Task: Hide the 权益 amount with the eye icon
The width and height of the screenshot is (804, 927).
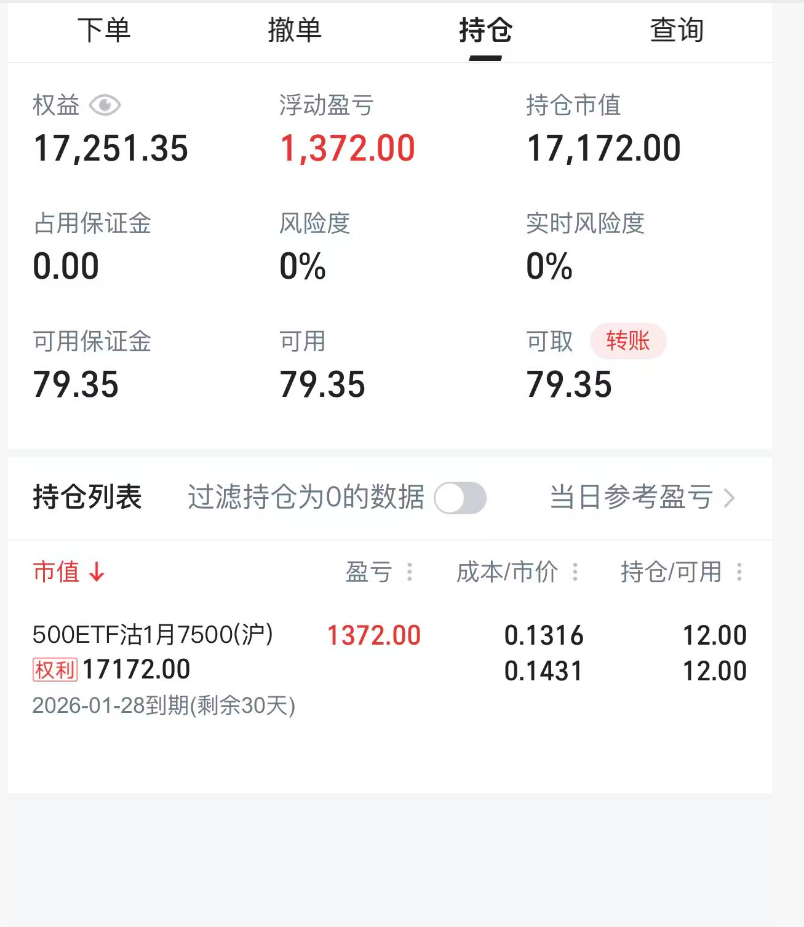Action: [x=105, y=105]
